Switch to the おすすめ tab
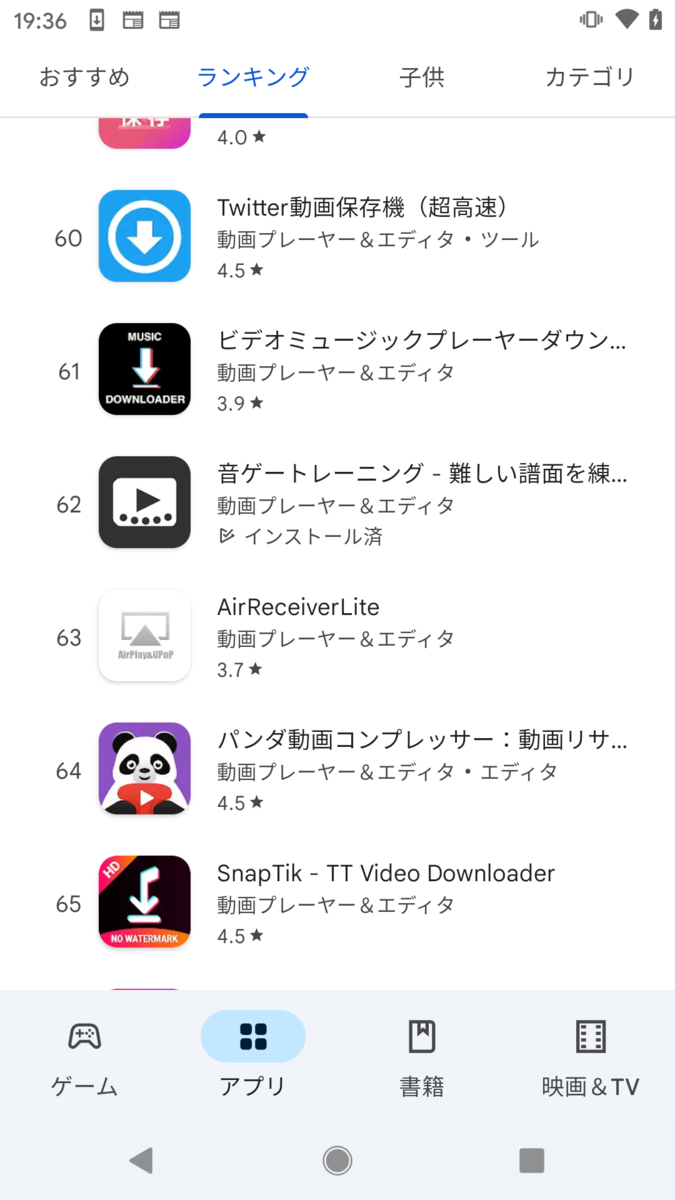This screenshot has width=675, height=1200. click(x=84, y=77)
